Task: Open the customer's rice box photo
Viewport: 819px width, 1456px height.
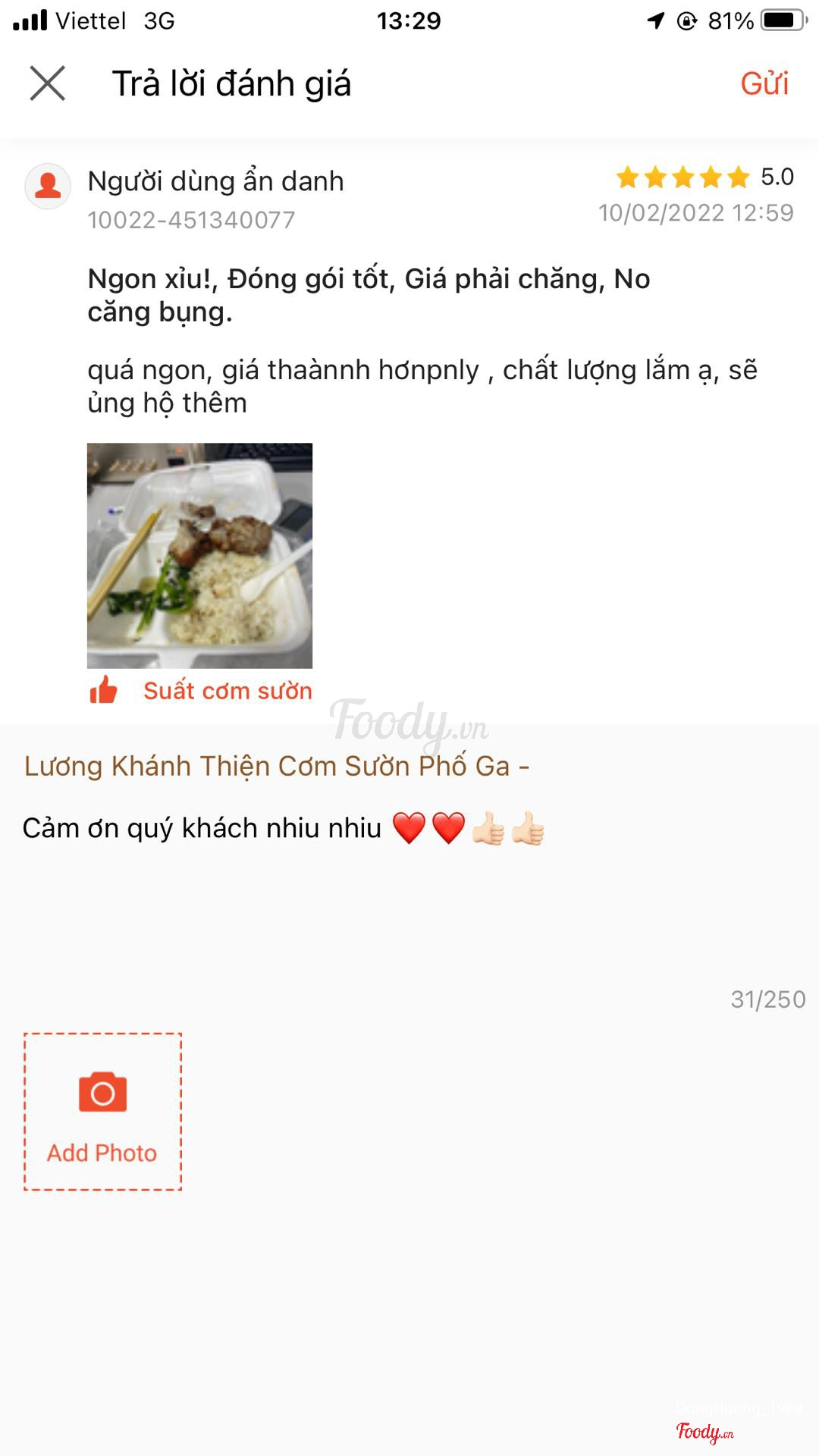Action: pos(199,555)
